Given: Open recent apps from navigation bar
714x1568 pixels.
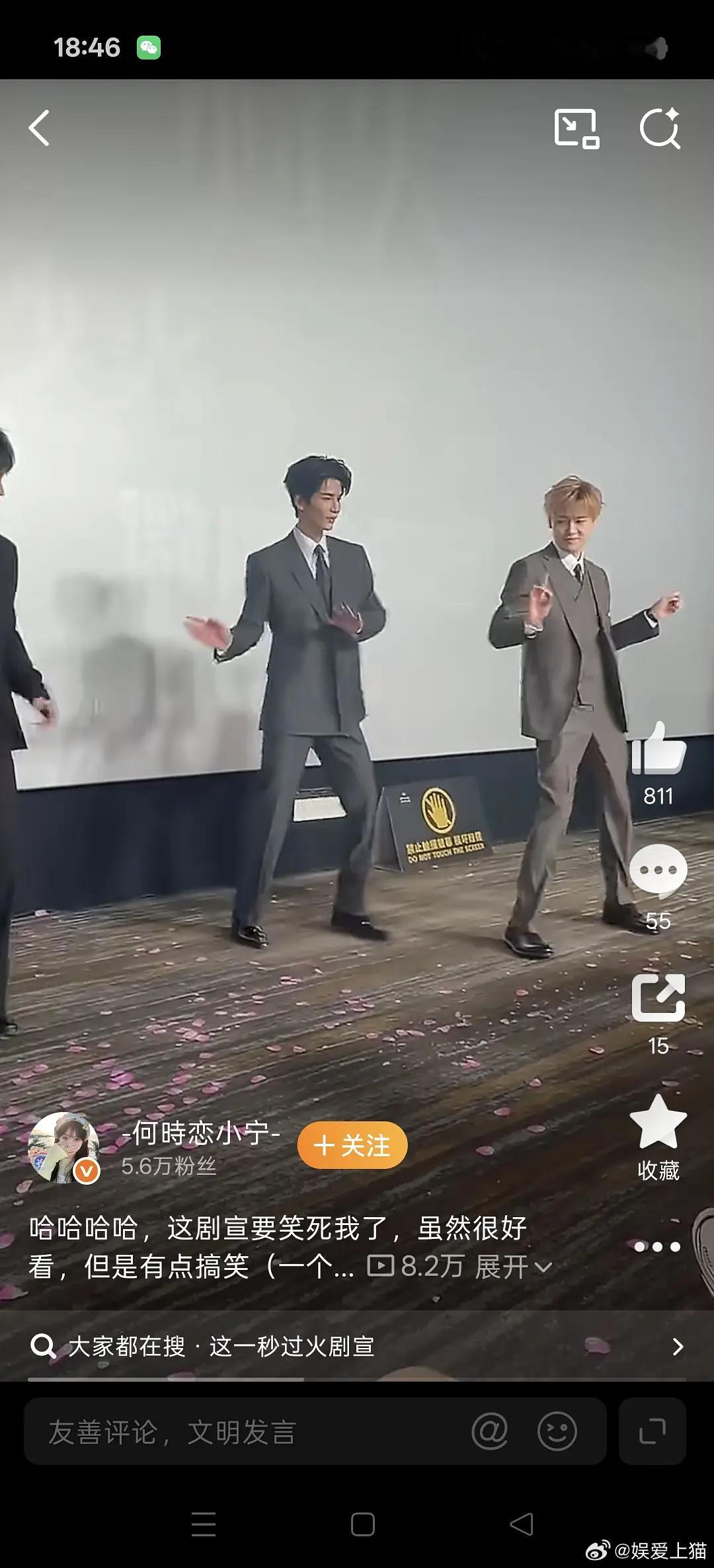Looking at the screenshot, I should coord(204,1524).
